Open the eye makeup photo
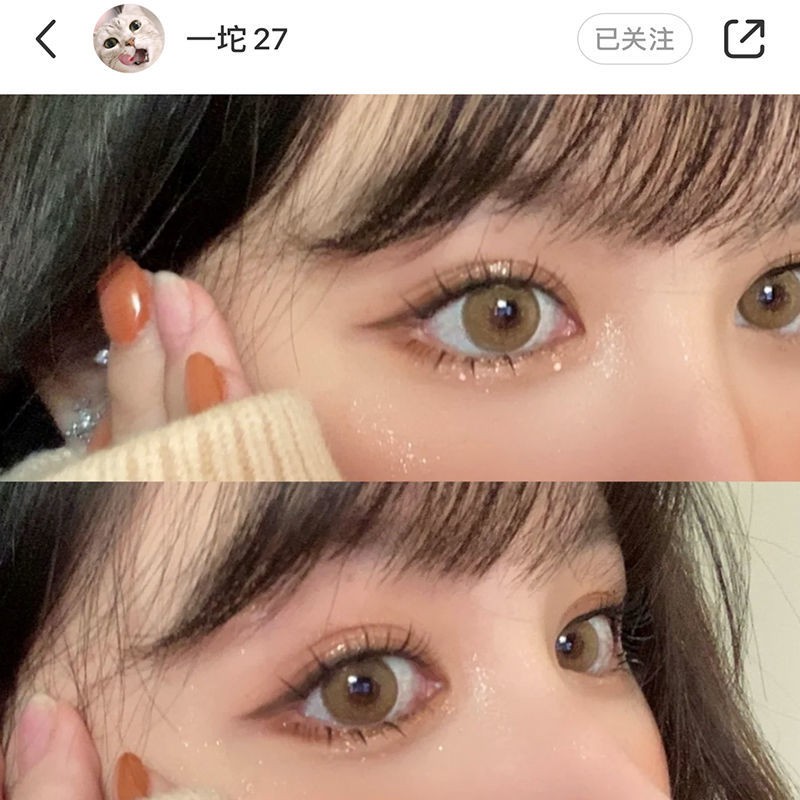This screenshot has width=800, height=800. pyautogui.click(x=400, y=445)
